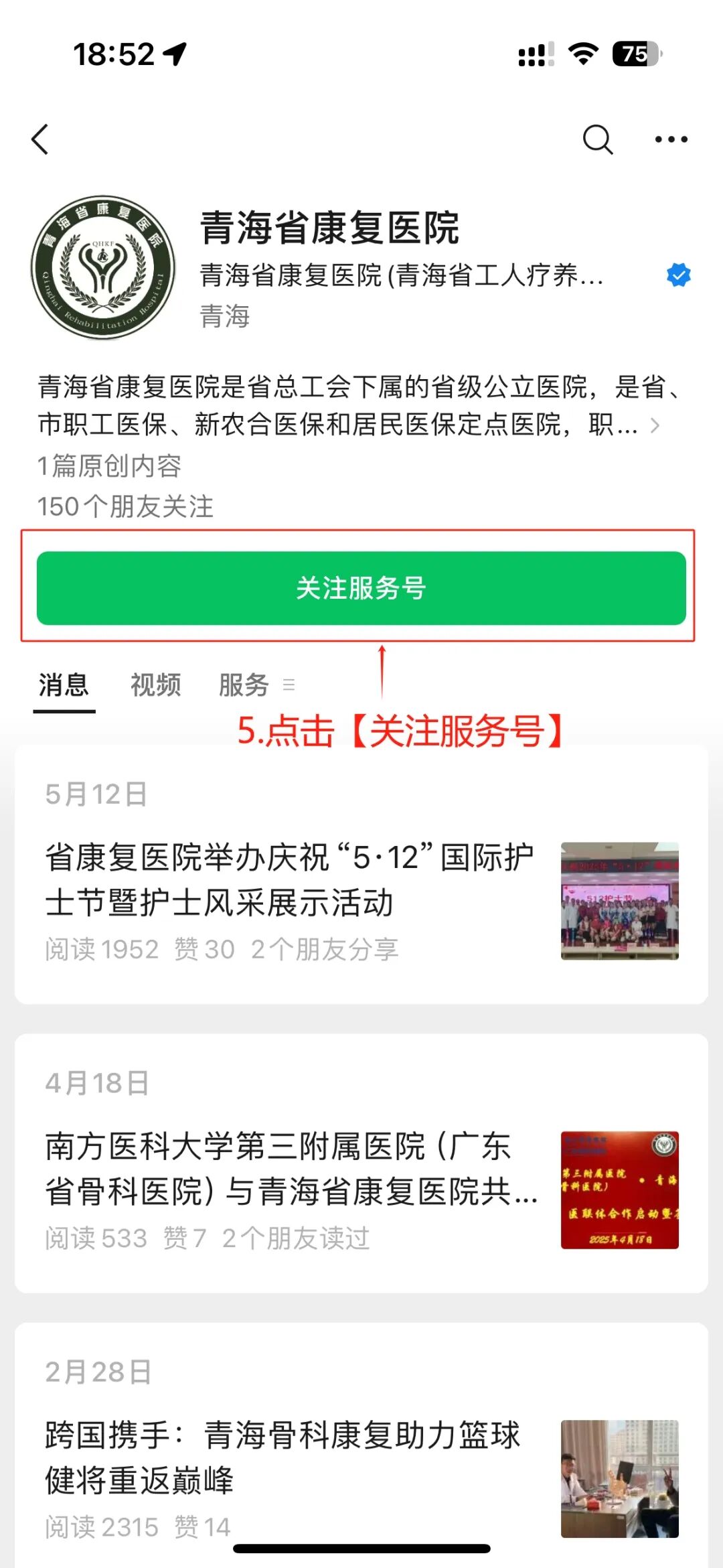Switch to the 消息 tab

click(x=64, y=685)
